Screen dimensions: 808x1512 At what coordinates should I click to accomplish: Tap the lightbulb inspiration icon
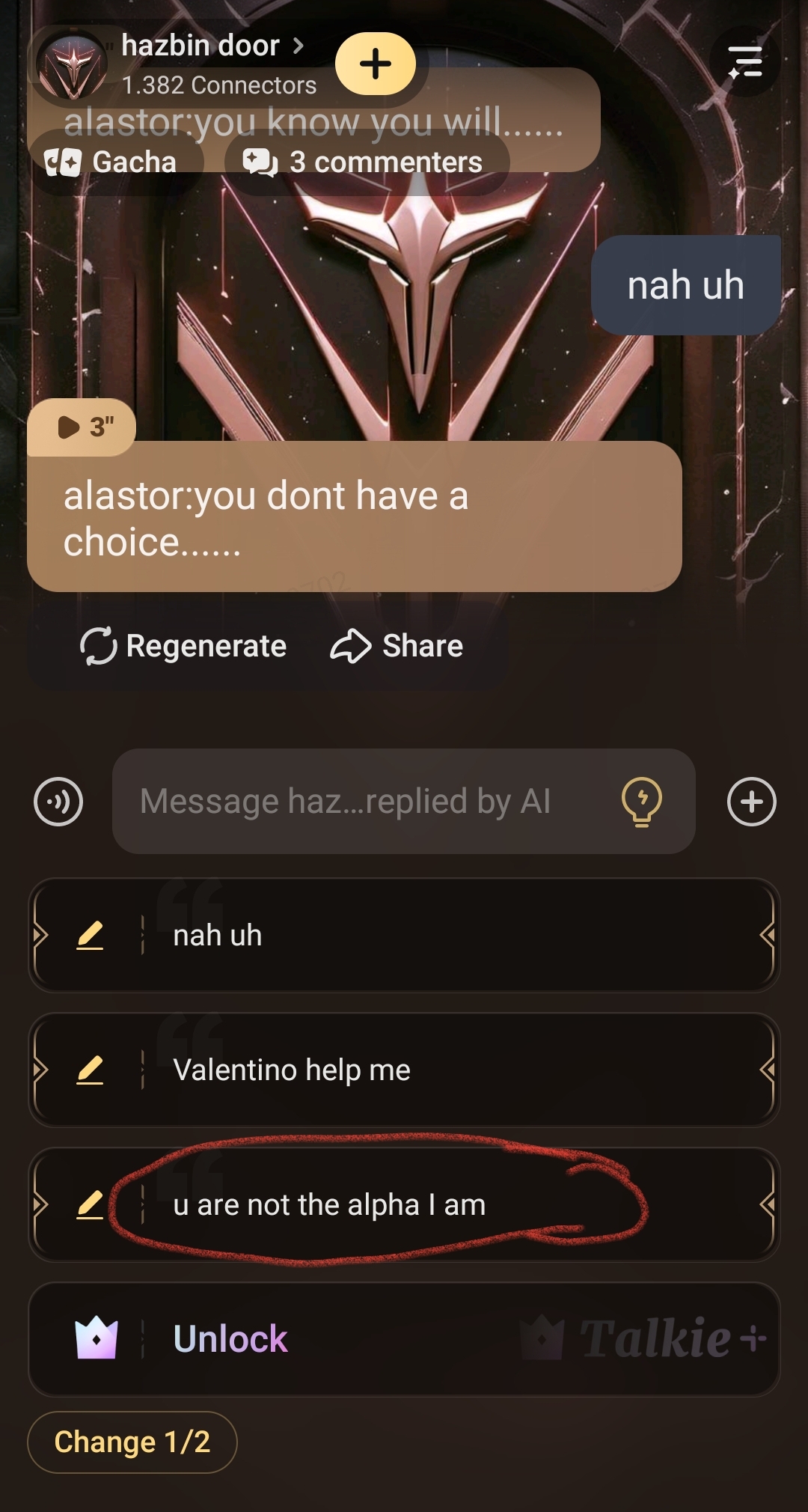pos(641,802)
